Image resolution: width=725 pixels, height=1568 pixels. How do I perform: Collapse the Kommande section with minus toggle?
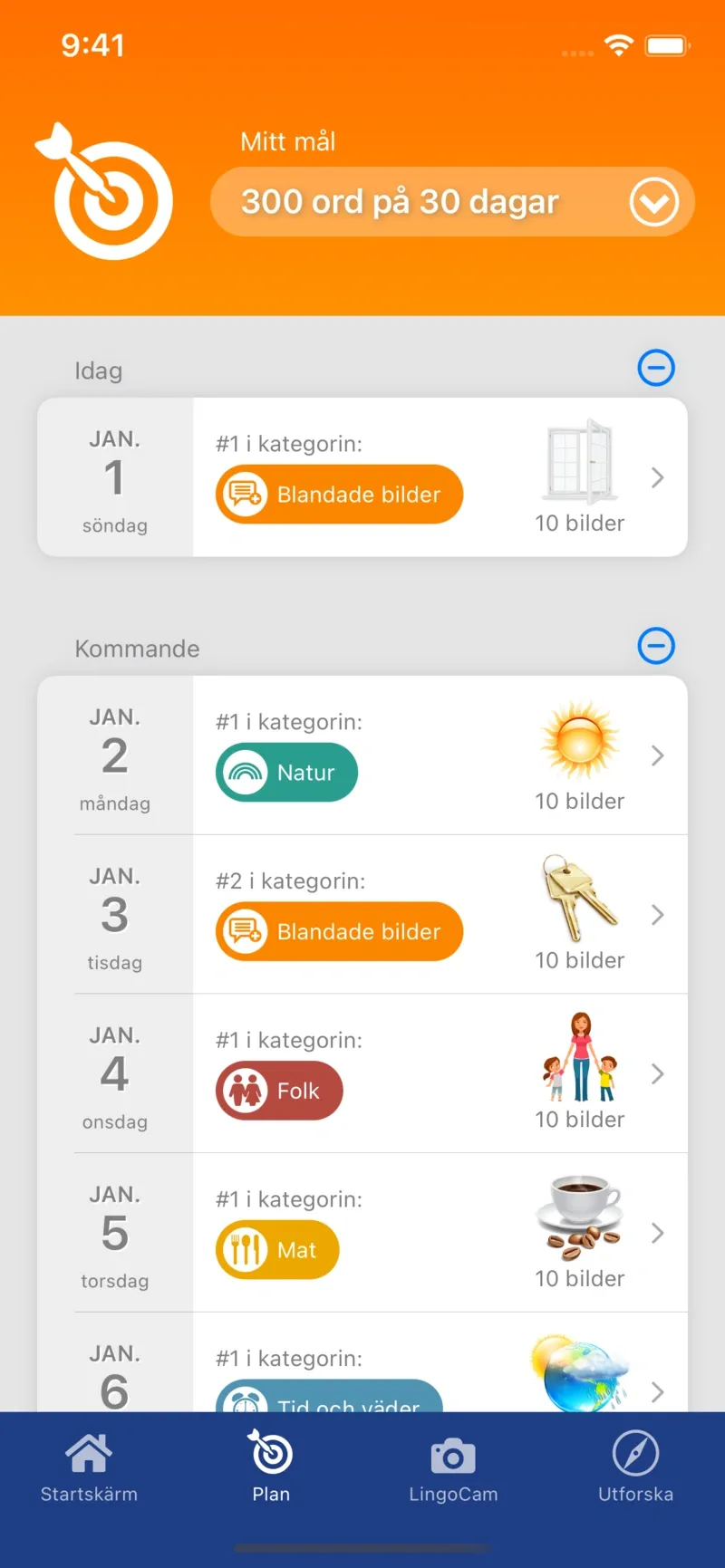click(656, 646)
